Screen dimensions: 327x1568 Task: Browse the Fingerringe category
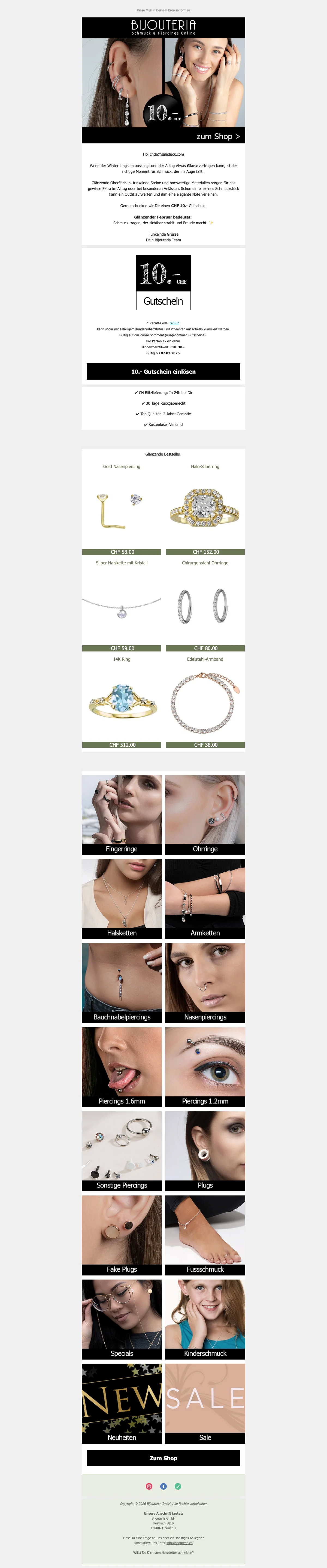point(122,814)
